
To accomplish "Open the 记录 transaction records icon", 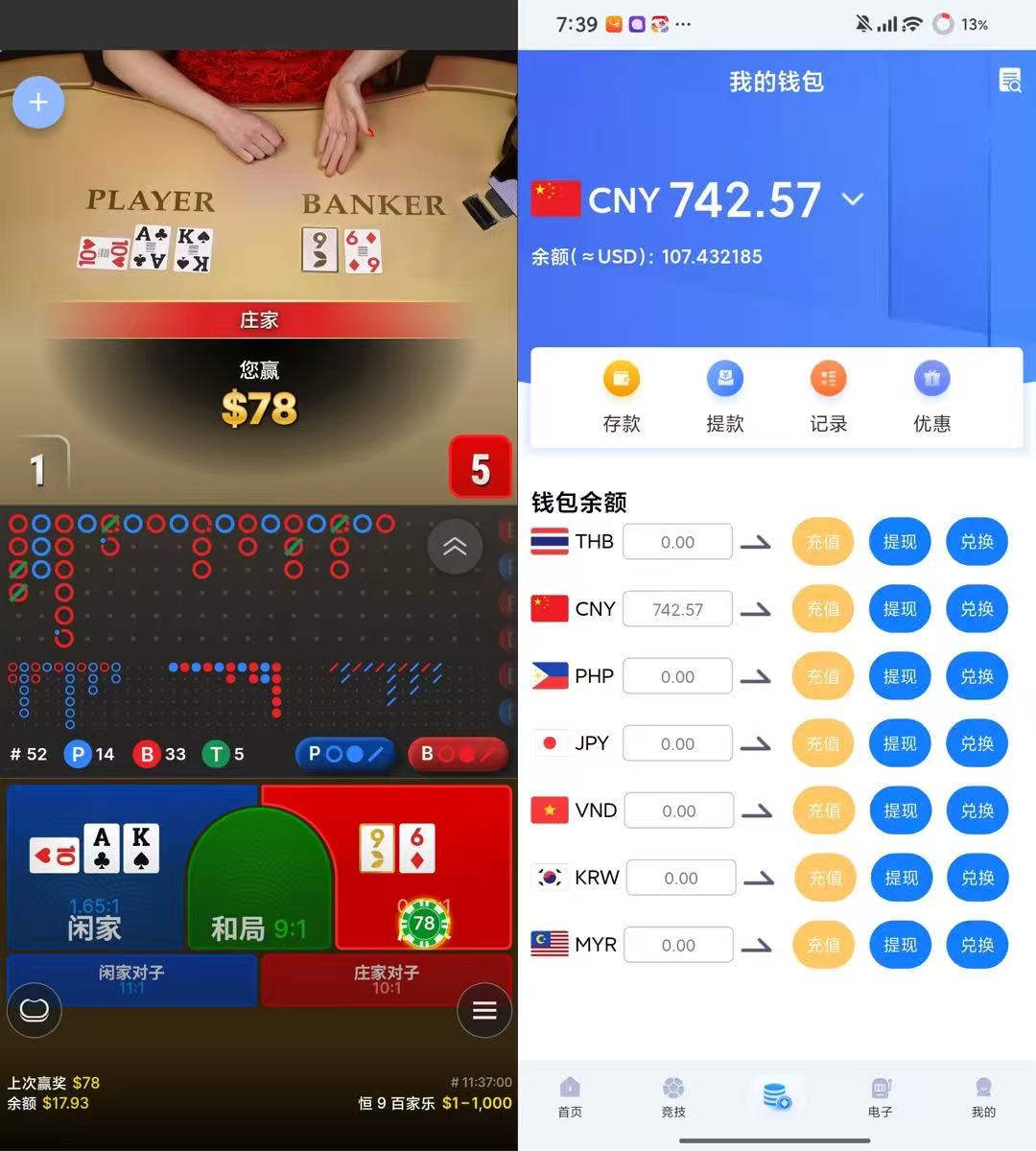I will (828, 378).
